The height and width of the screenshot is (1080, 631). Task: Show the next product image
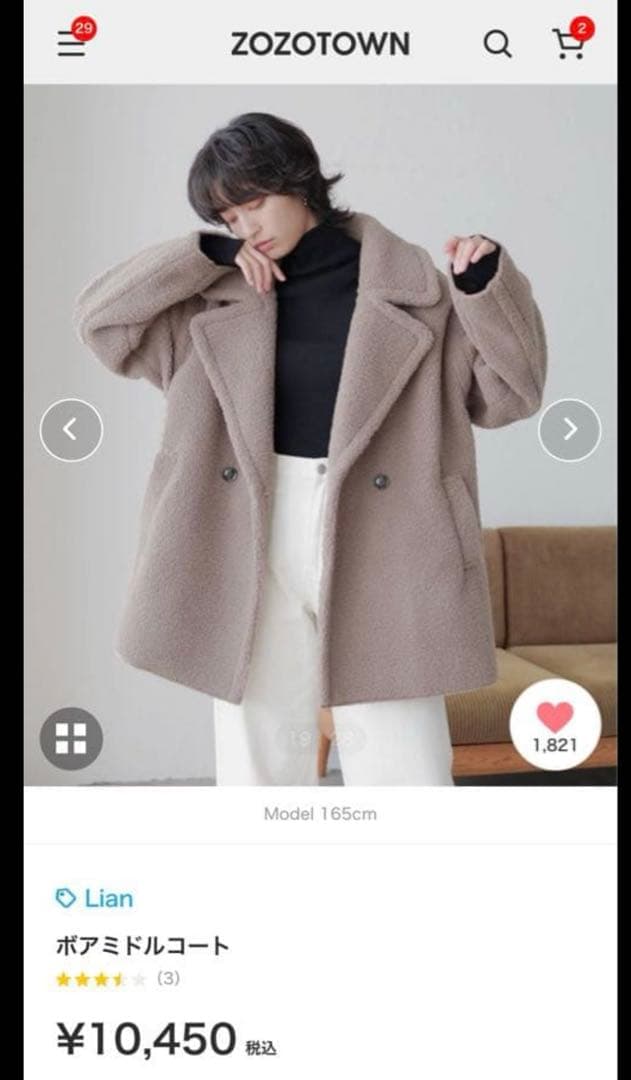pos(569,430)
